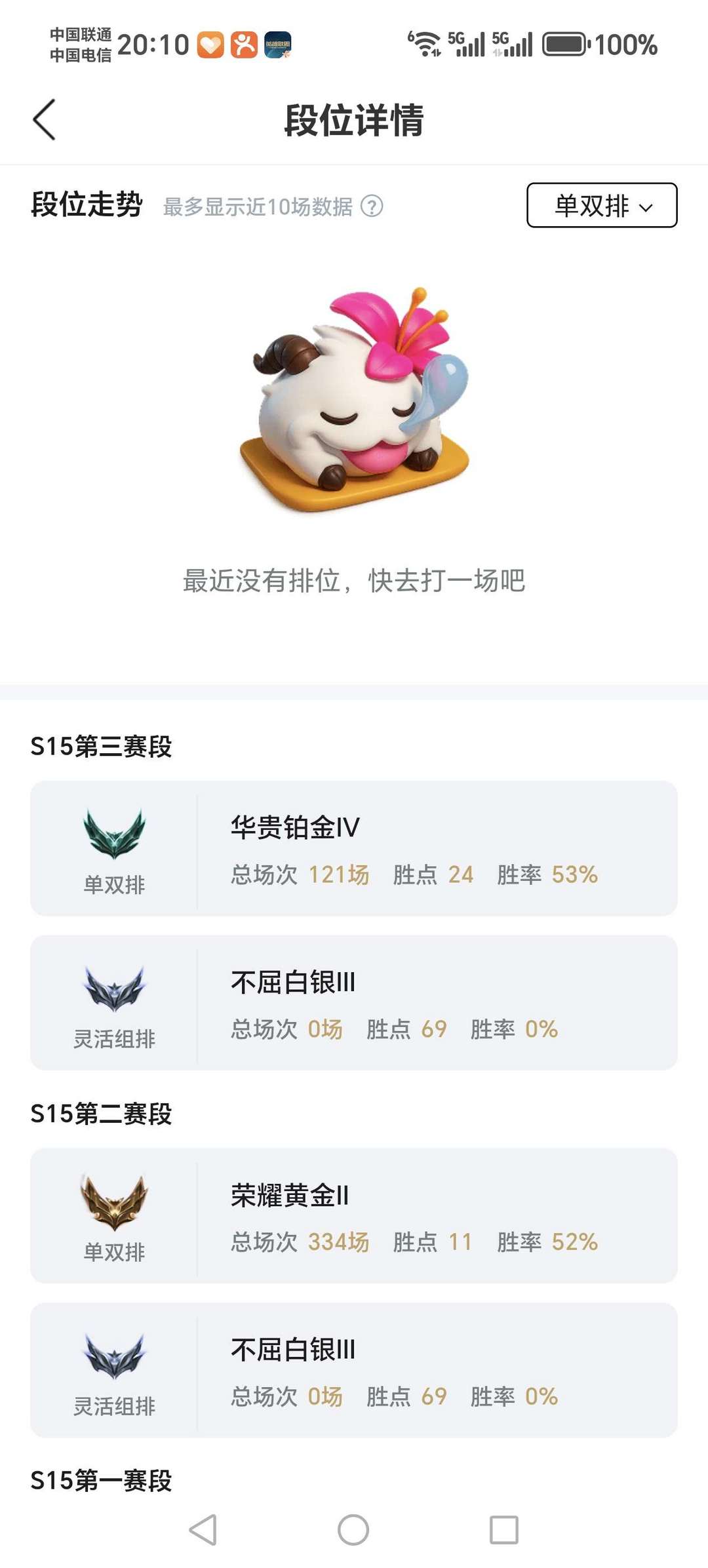
Task: Open S15第三赛段 华贵铂金IV card
Action: [x=354, y=848]
